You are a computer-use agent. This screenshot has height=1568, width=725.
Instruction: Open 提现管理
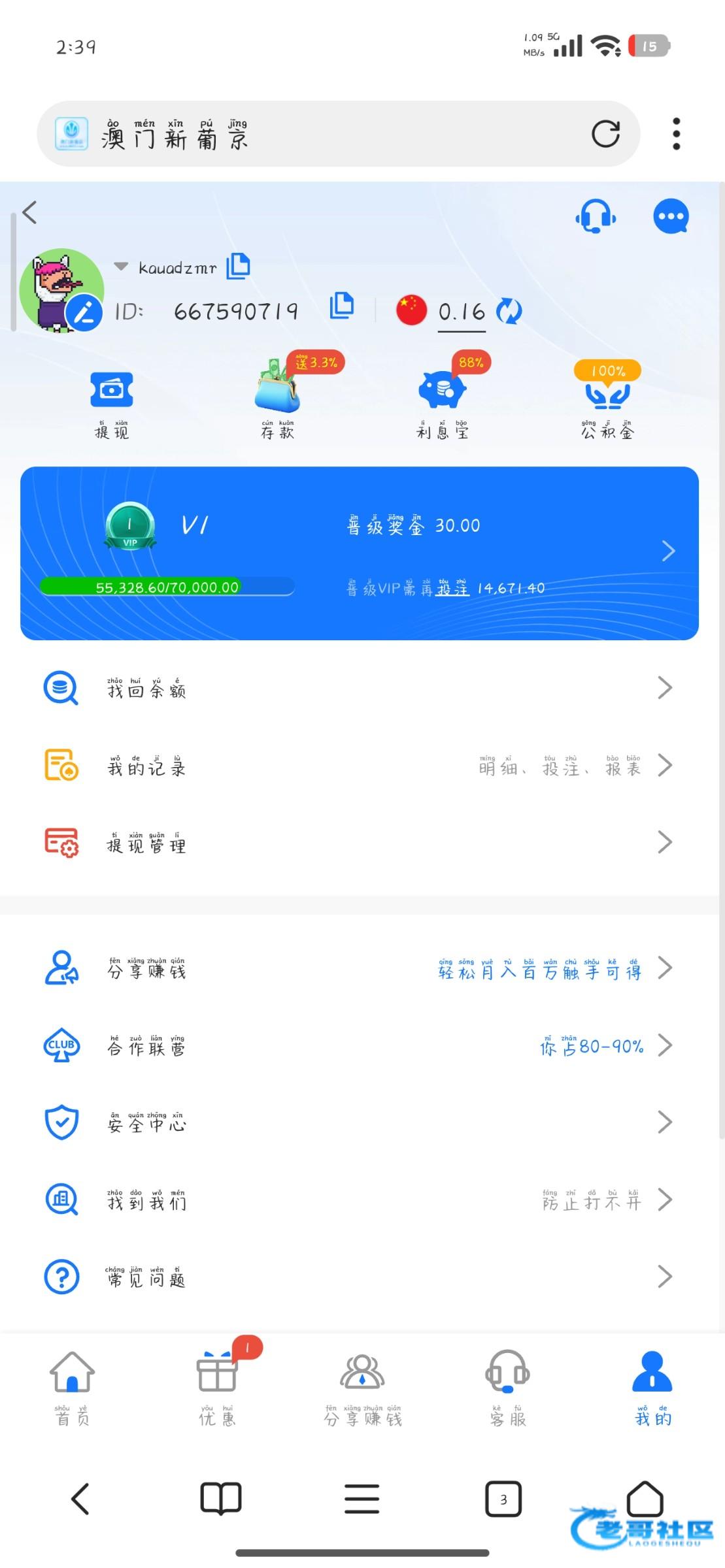click(x=360, y=843)
